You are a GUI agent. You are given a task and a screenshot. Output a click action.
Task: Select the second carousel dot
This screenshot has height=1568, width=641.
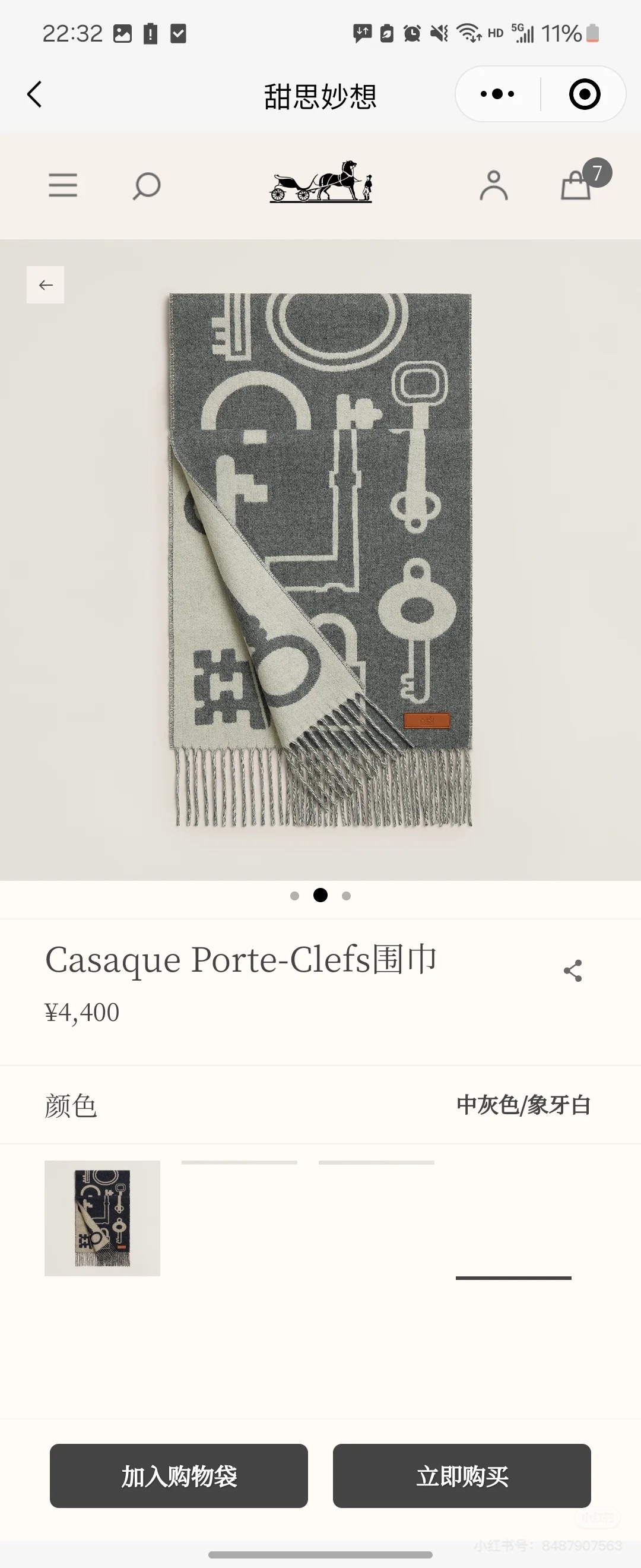click(x=320, y=896)
